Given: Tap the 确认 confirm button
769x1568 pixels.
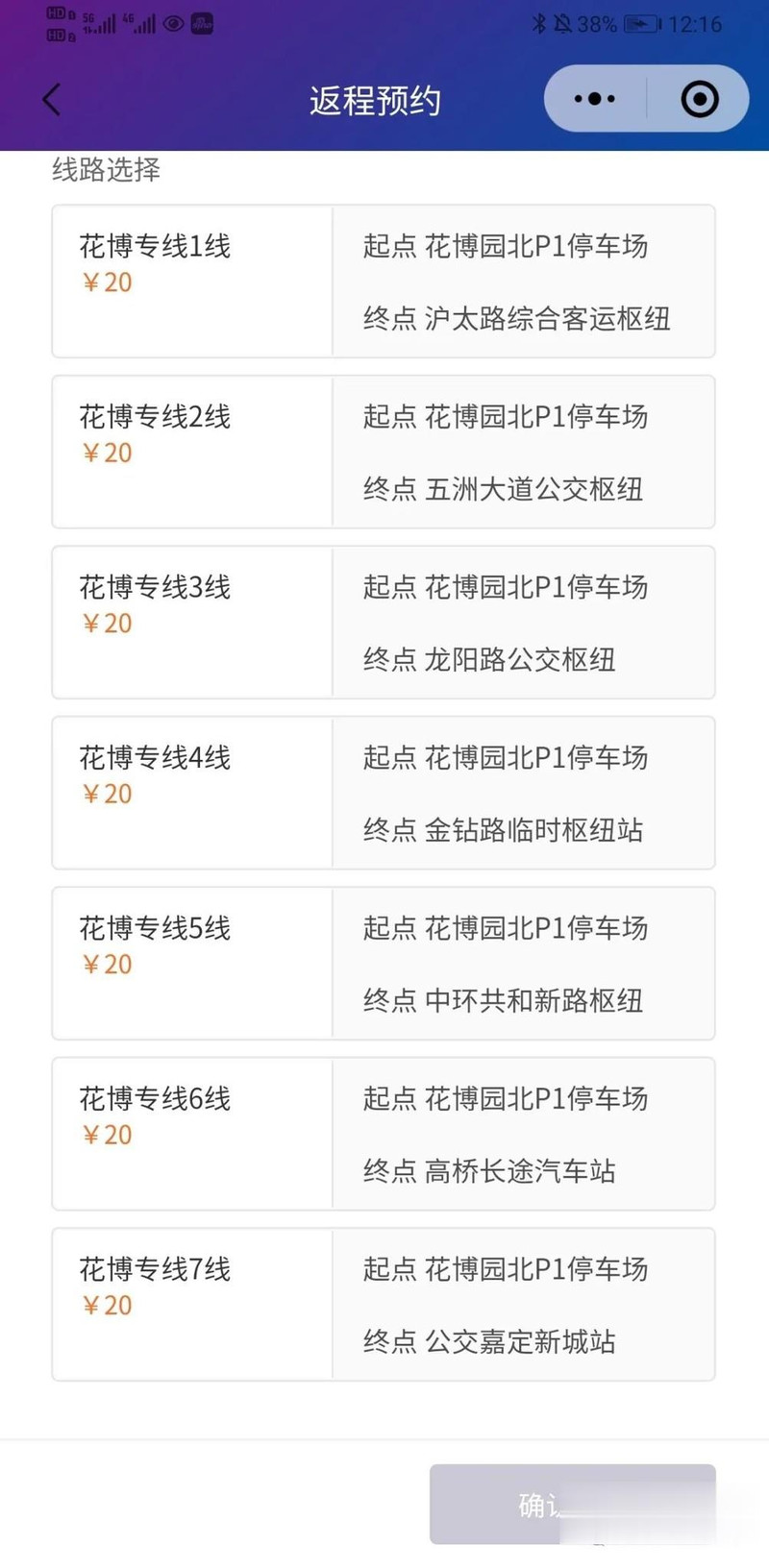Looking at the screenshot, I should 573,1504.
